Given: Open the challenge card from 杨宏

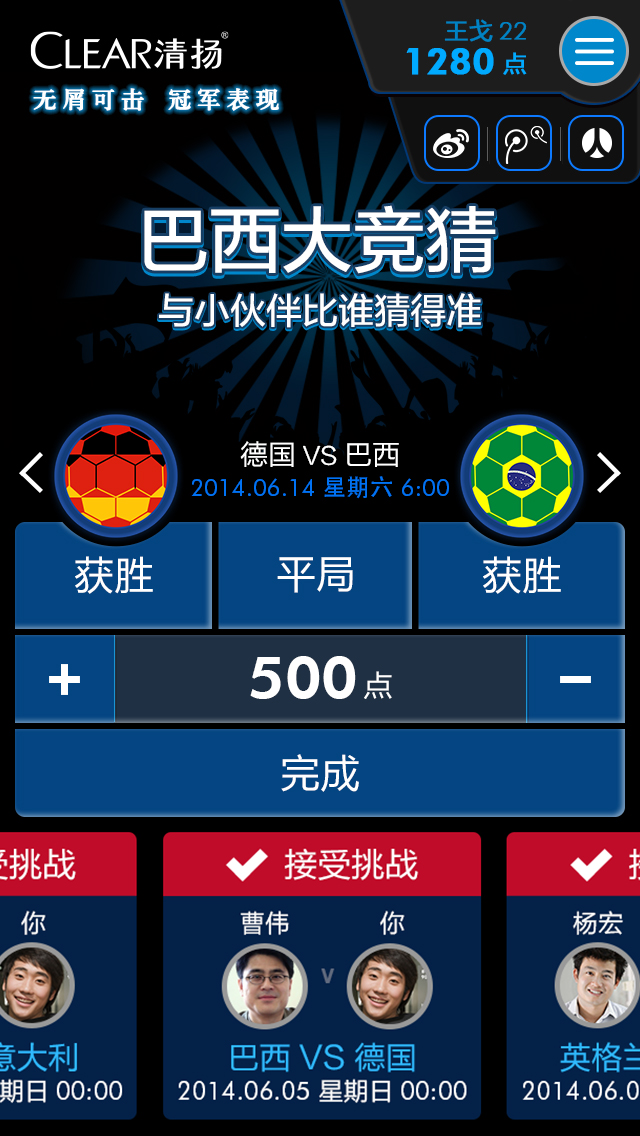Looking at the screenshot, I should (573, 976).
